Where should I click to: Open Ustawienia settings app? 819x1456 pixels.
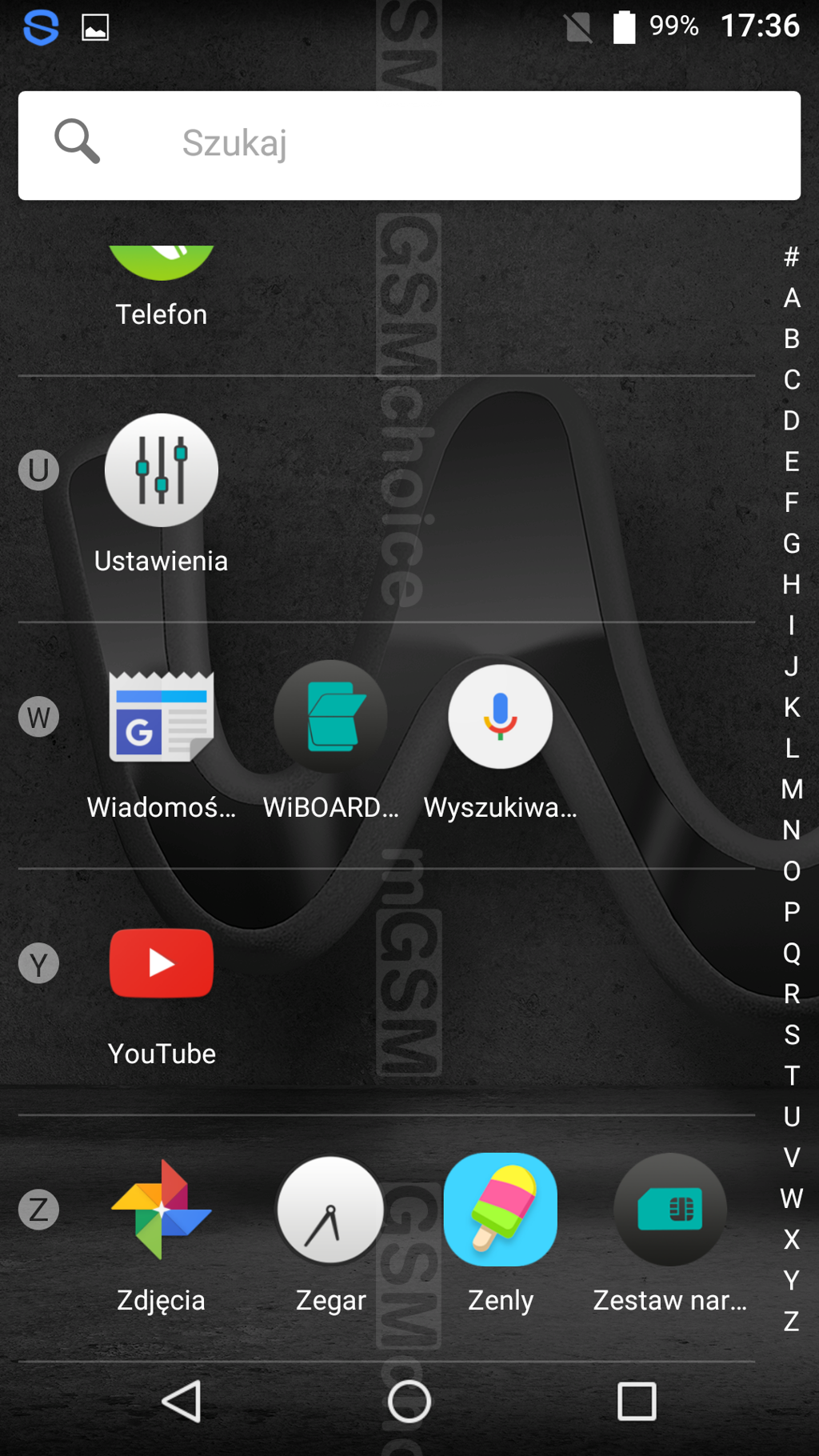point(161,494)
